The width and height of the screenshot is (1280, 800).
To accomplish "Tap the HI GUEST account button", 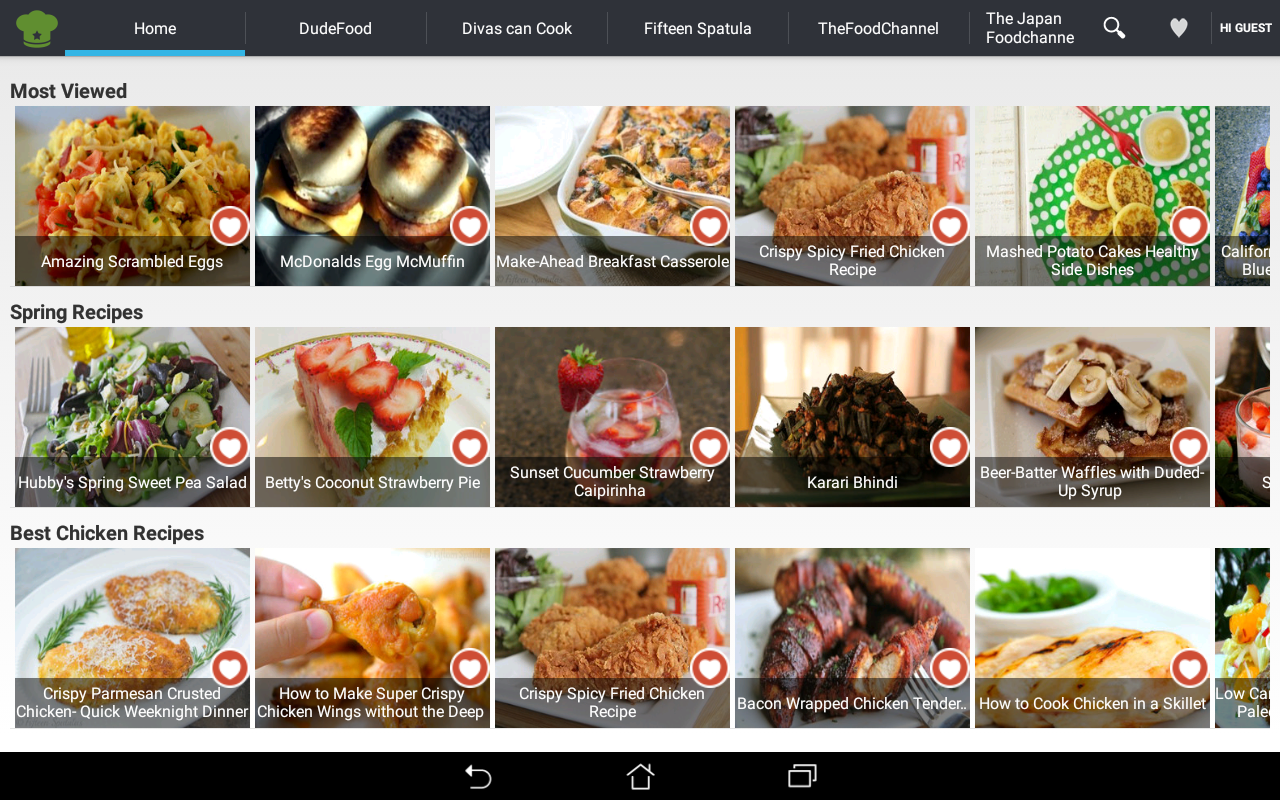I will [1245, 28].
